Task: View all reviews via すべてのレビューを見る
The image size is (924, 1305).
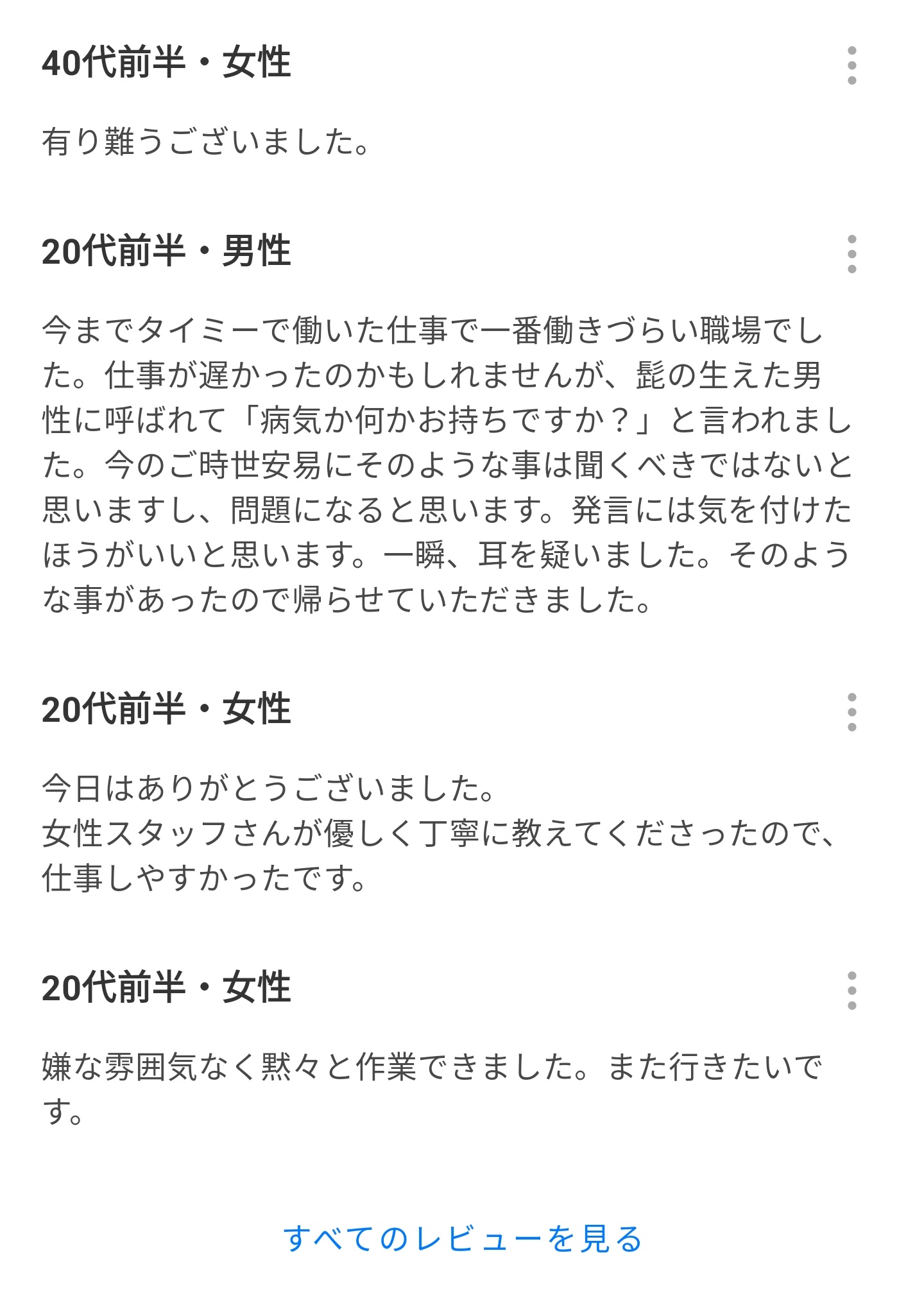Action: pyautogui.click(x=462, y=1238)
